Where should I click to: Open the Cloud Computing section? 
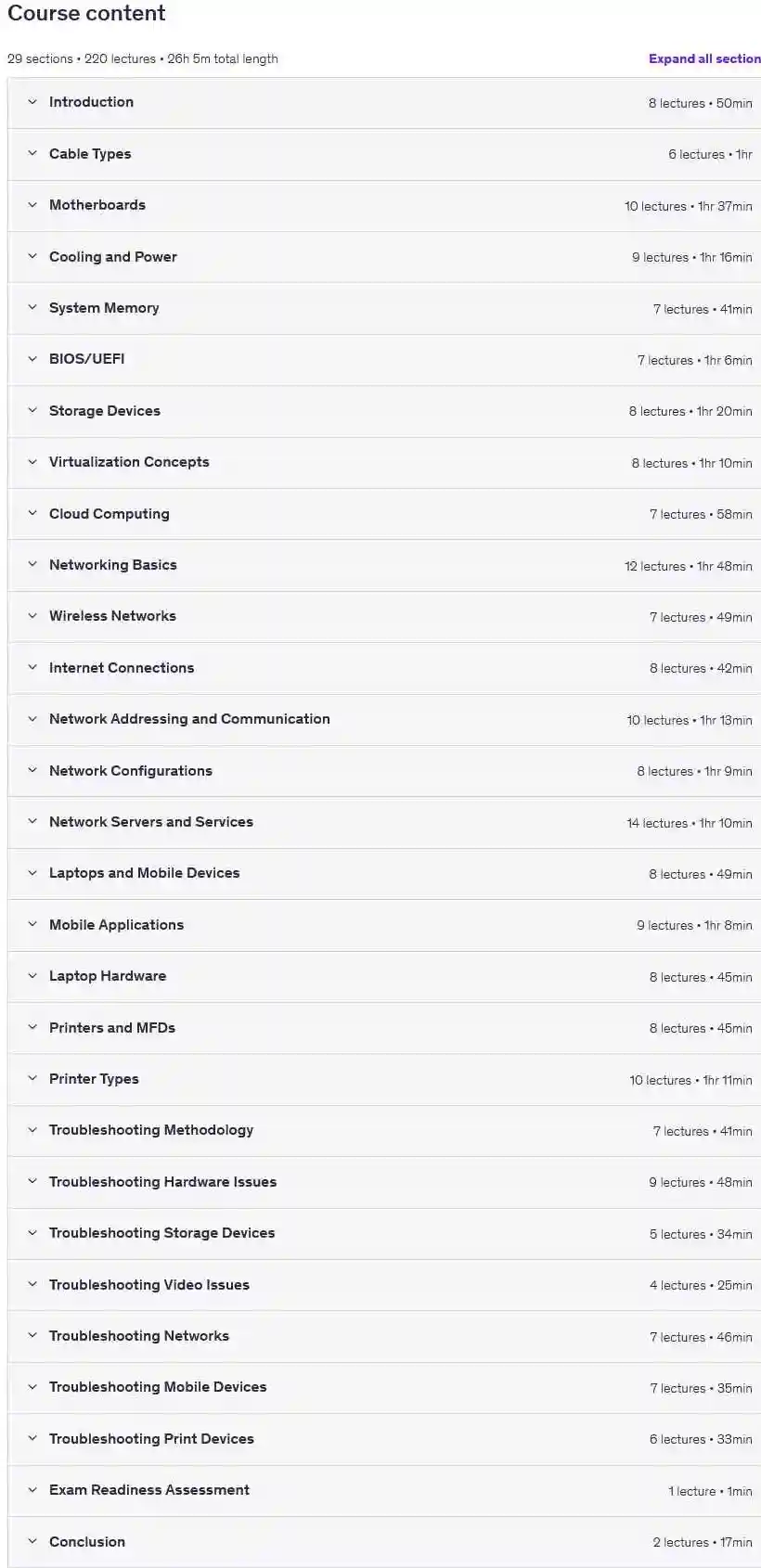point(384,514)
